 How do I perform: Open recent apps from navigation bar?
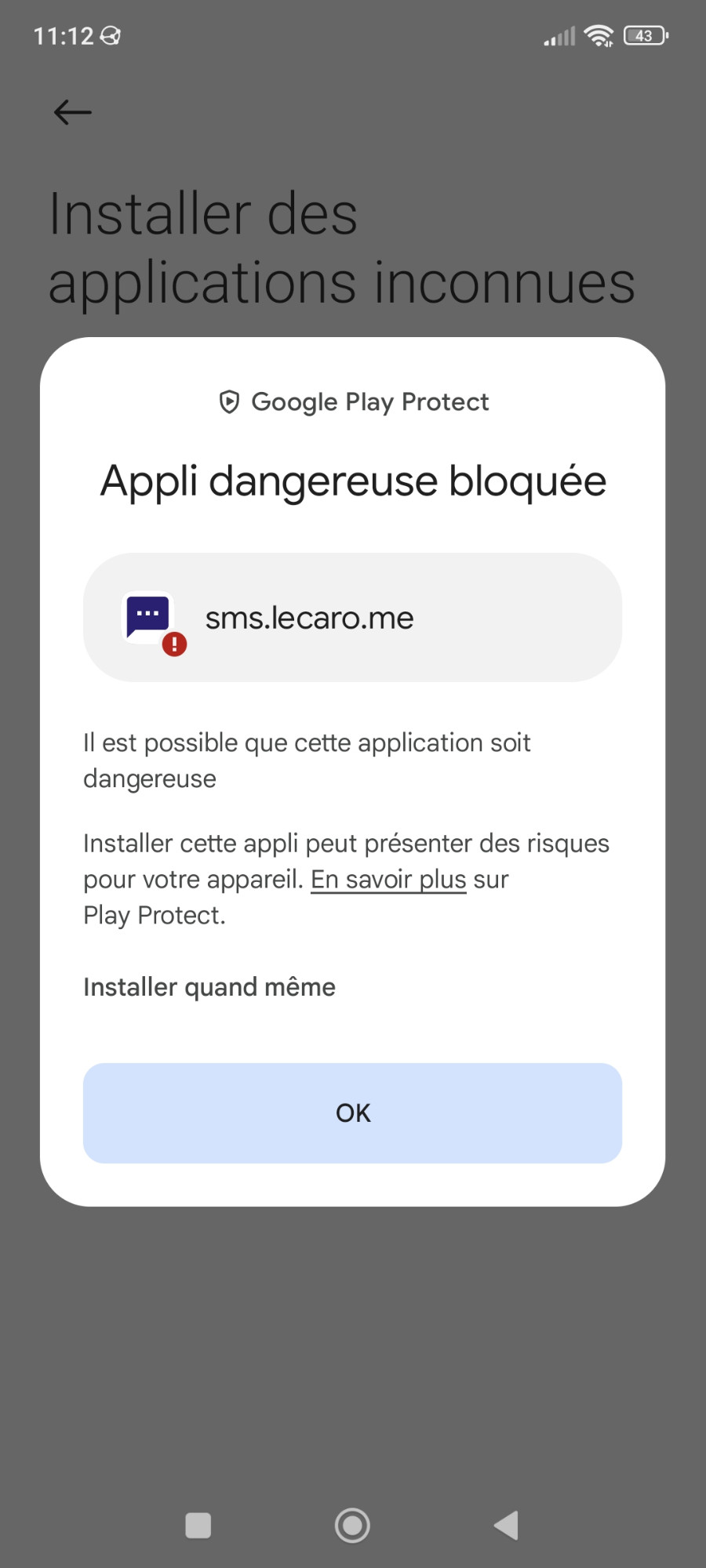coord(198,1526)
